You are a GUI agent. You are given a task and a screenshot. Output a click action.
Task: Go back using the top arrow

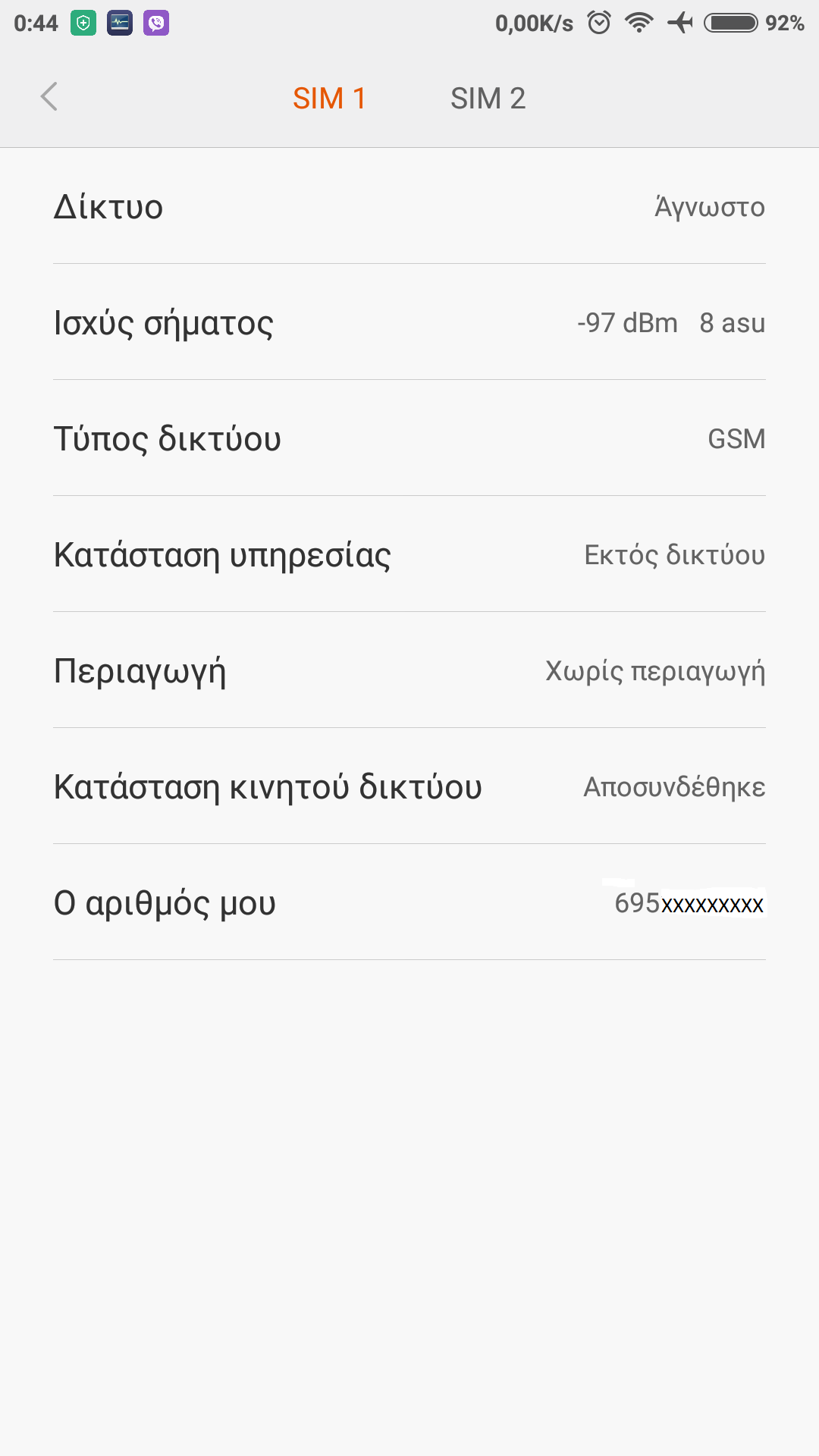pyautogui.click(x=49, y=97)
